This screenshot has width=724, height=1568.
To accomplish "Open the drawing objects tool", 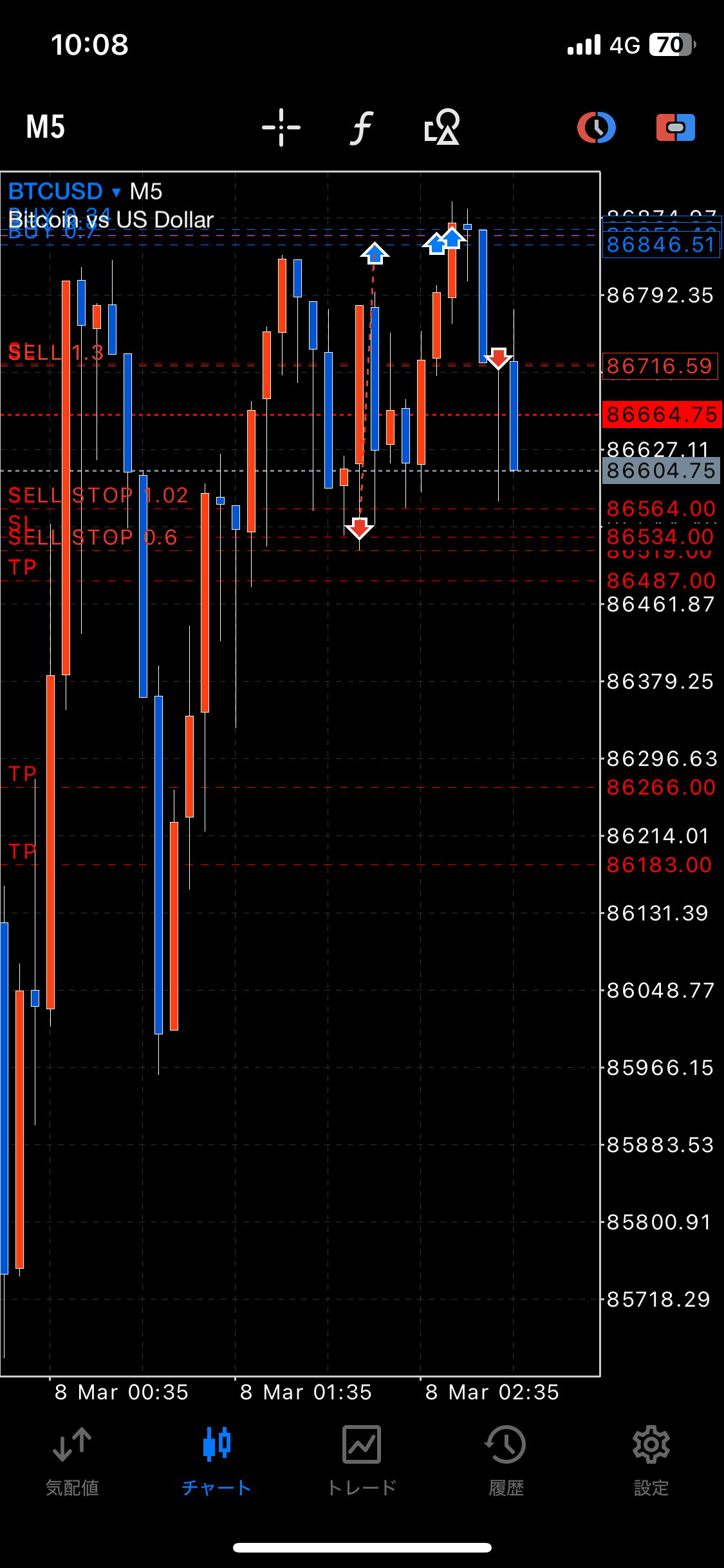I will pos(442,127).
